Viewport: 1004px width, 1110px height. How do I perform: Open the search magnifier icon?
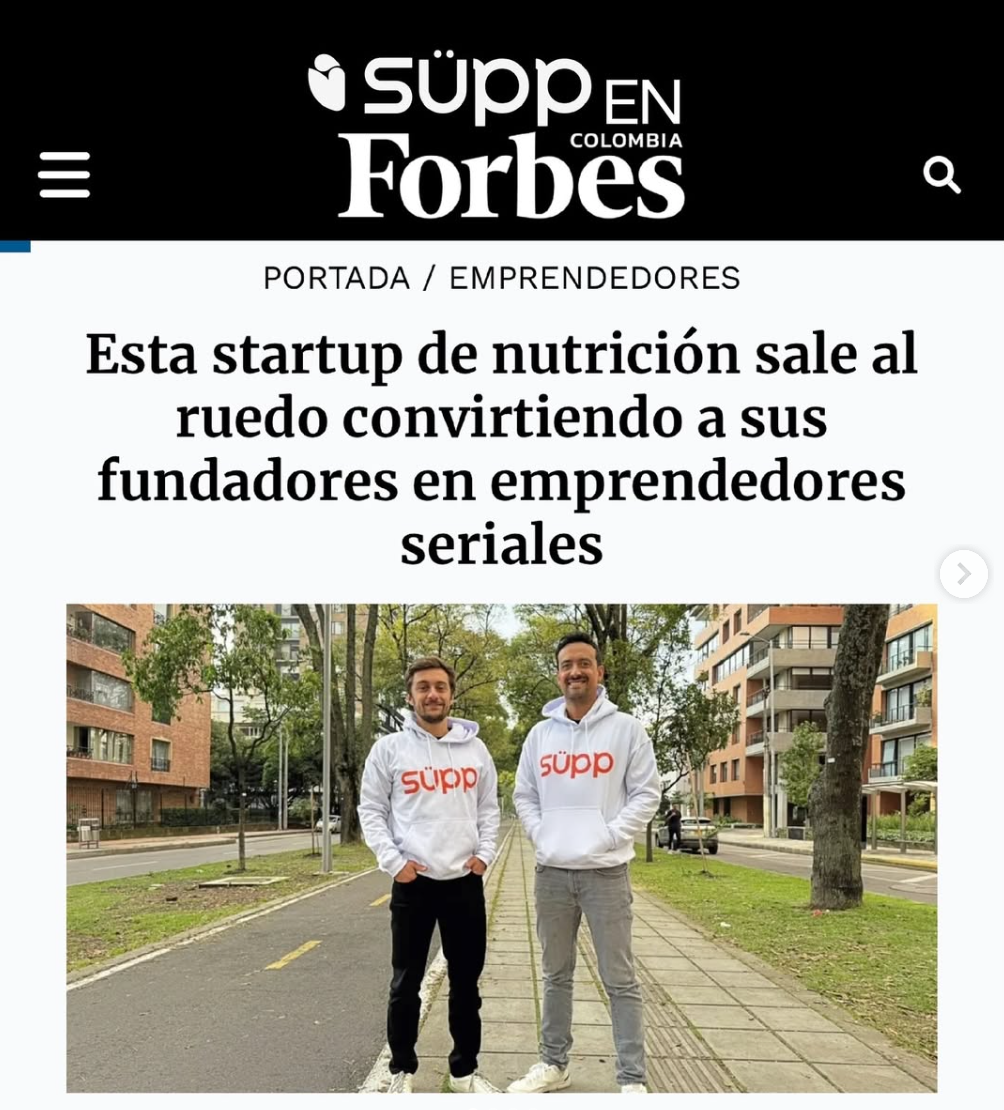[x=941, y=175]
